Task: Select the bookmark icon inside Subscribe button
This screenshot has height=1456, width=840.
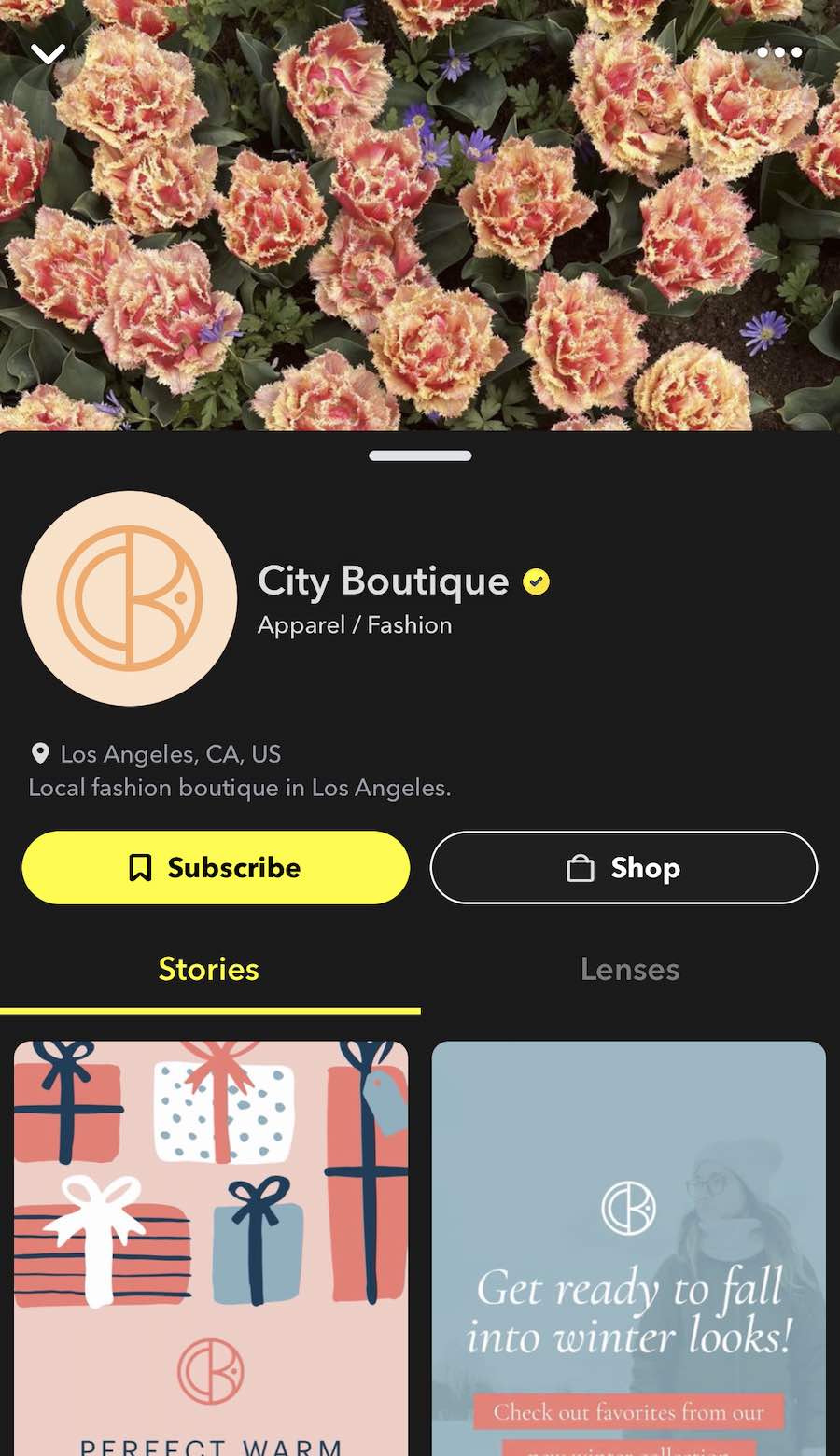Action: point(139,867)
